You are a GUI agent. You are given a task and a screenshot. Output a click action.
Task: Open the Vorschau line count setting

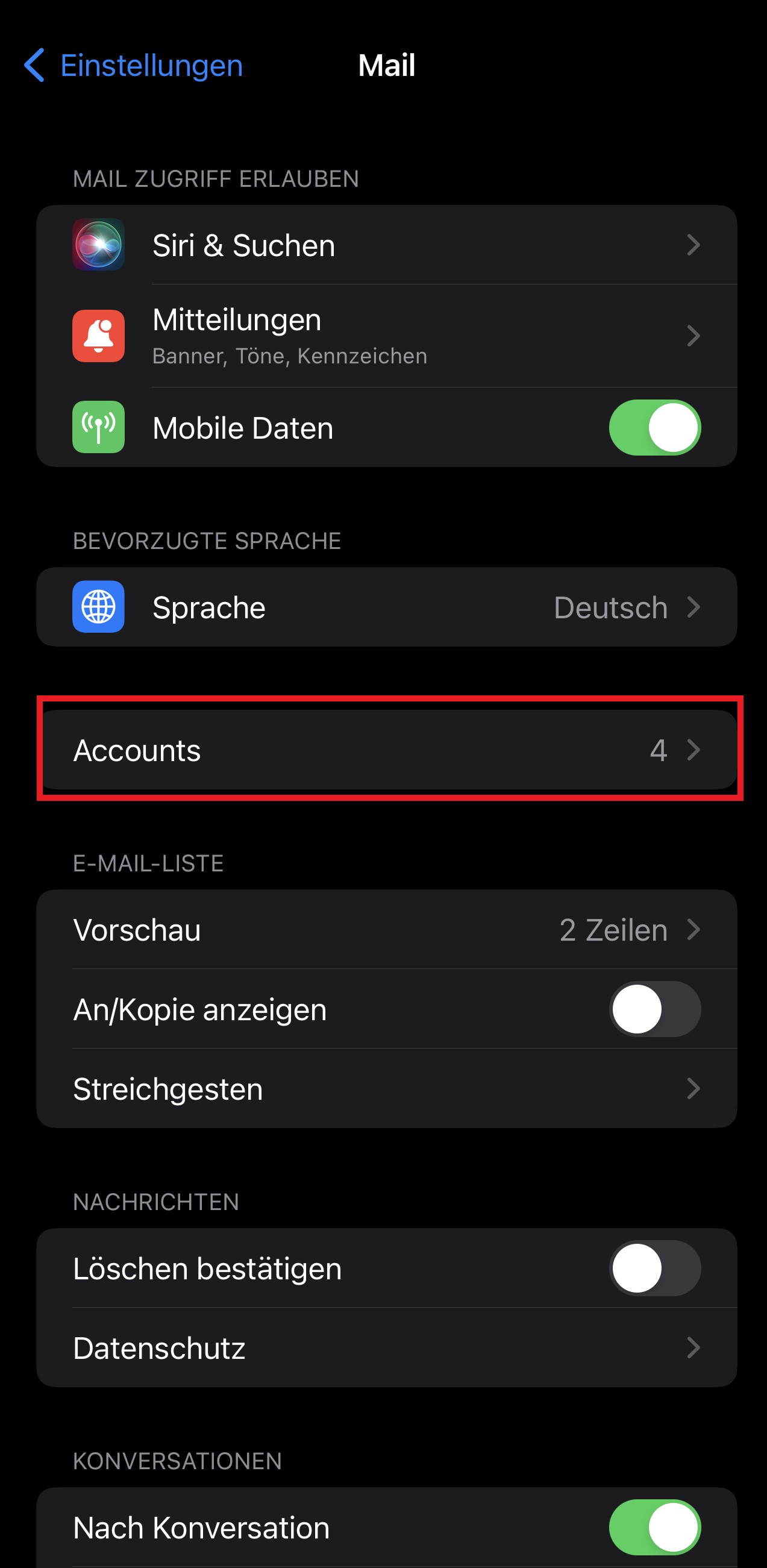(383, 929)
